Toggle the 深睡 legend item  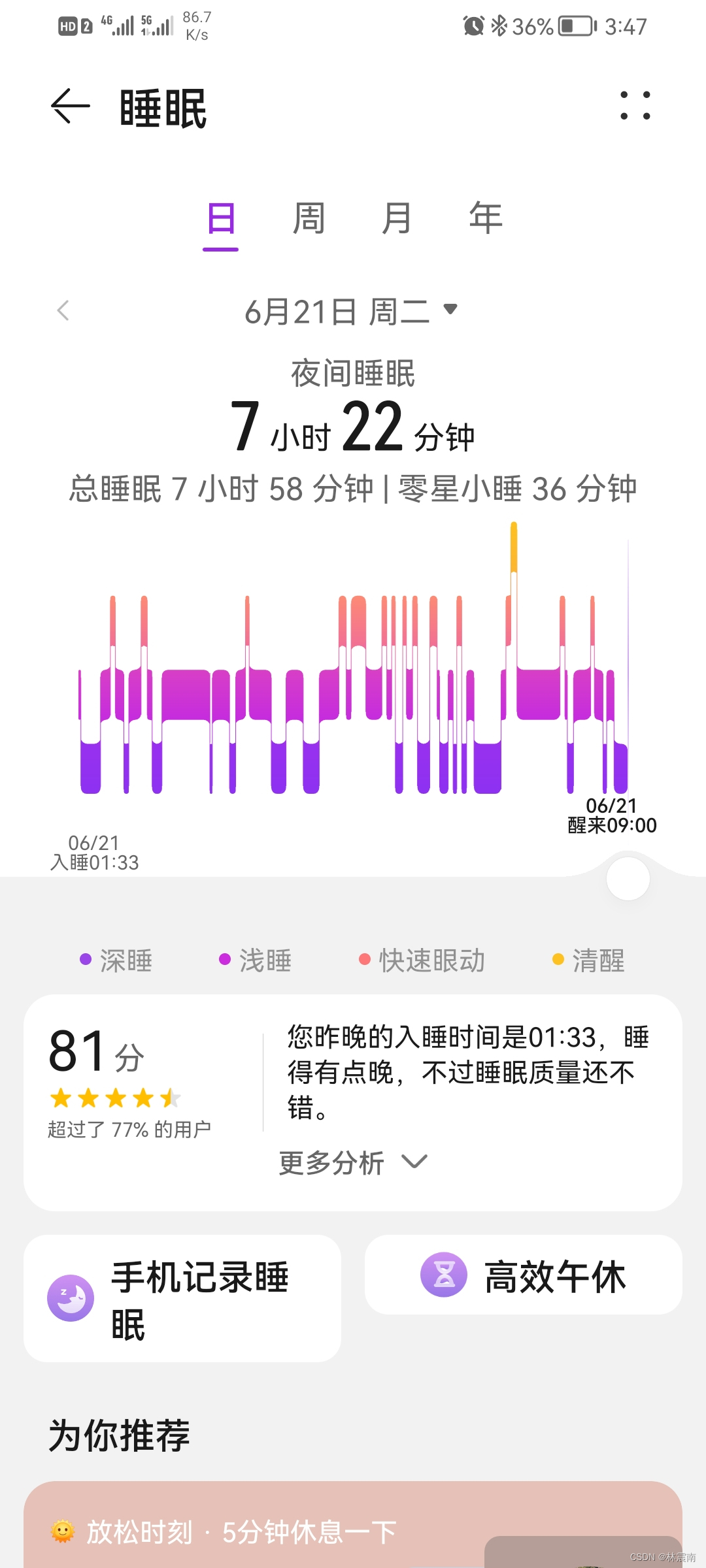pos(118,960)
